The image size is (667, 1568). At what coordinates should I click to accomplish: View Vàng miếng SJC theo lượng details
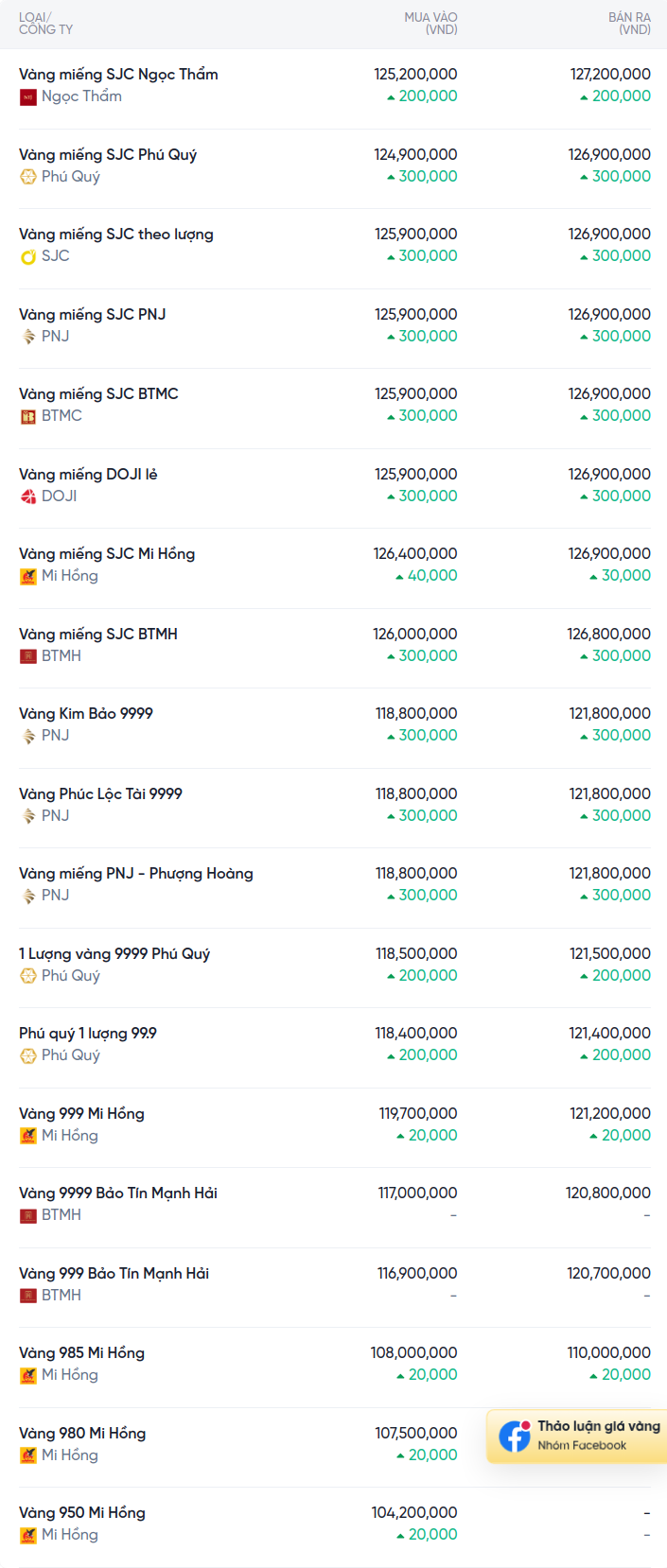(x=116, y=235)
